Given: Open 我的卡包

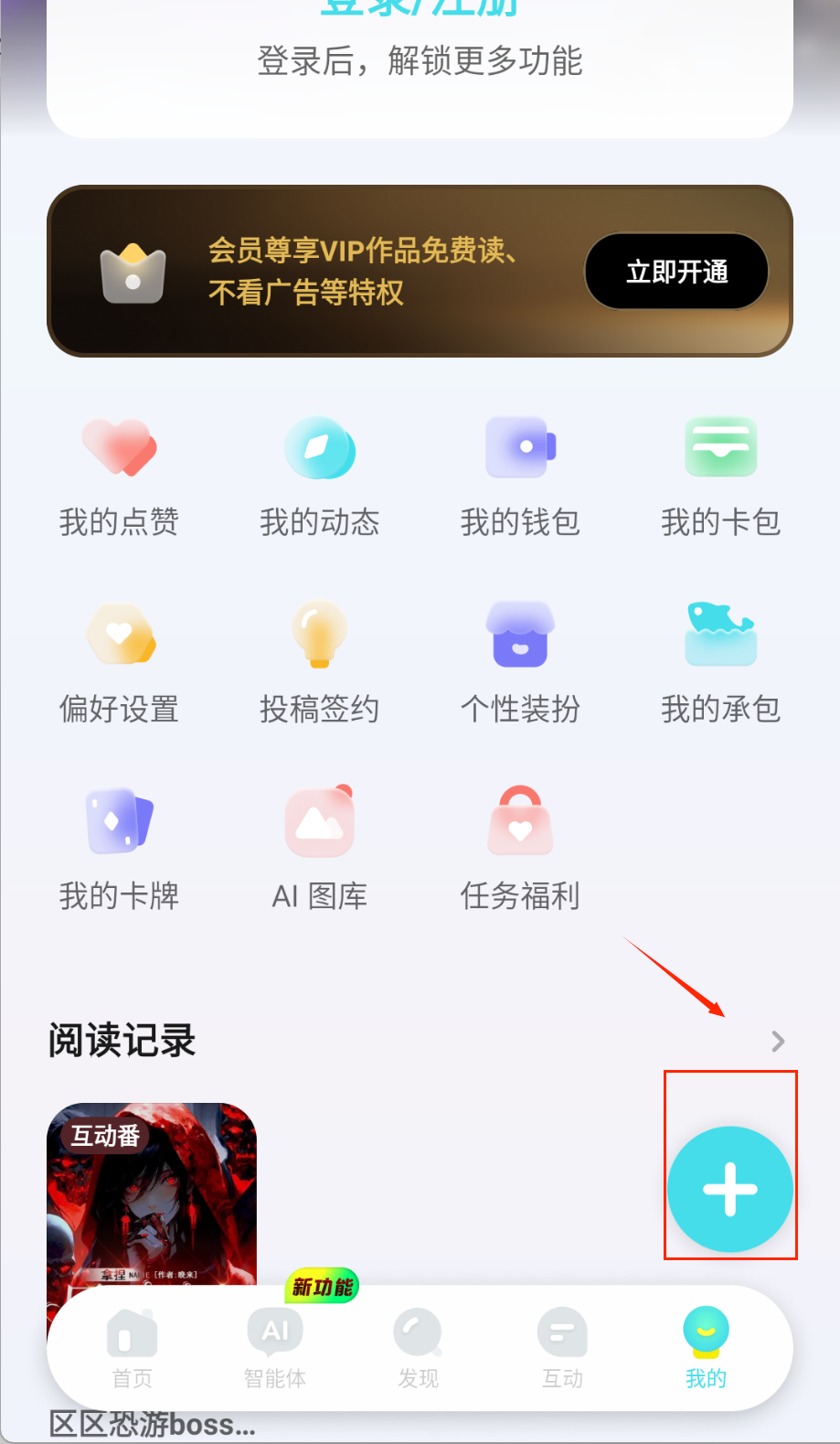Looking at the screenshot, I should [x=720, y=475].
